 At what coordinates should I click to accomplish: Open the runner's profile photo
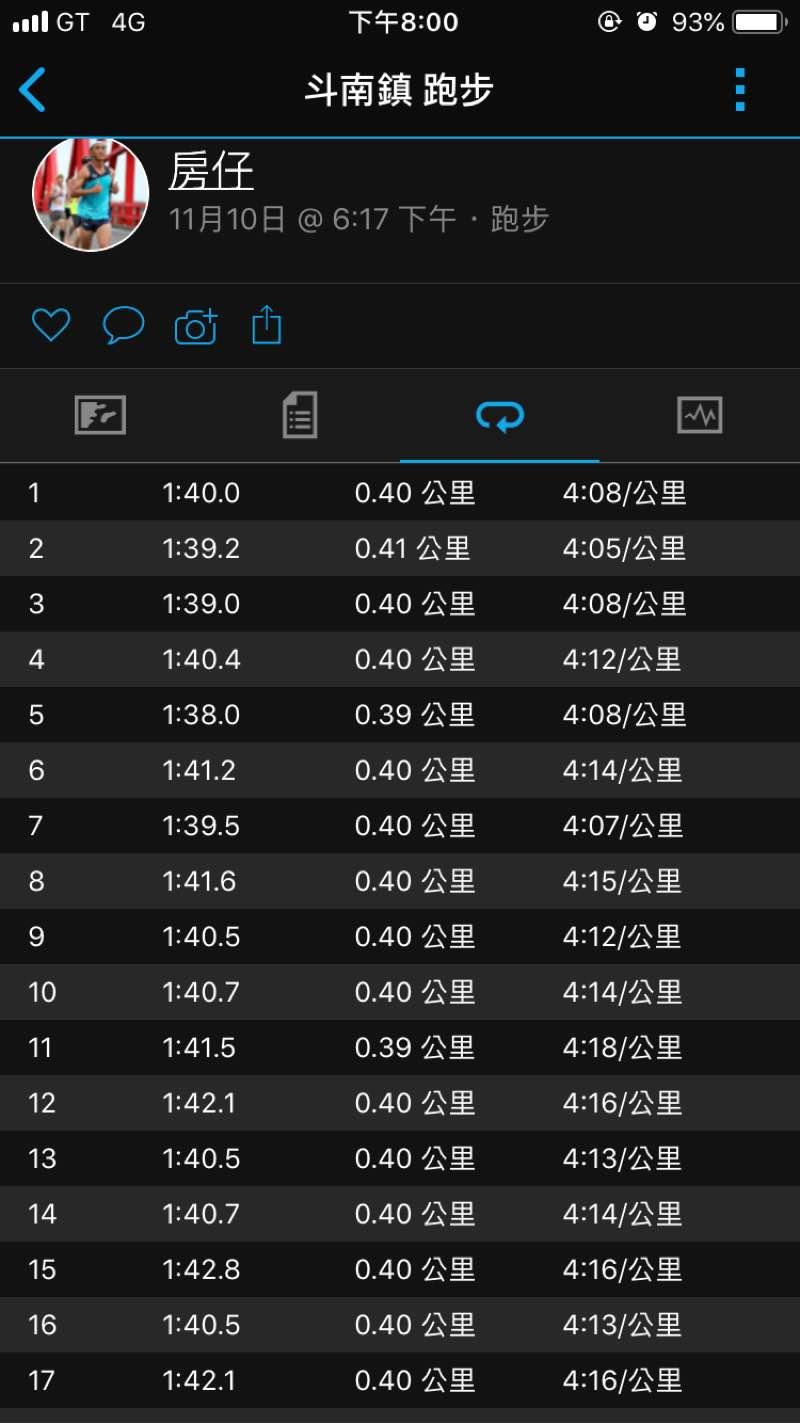(91, 193)
